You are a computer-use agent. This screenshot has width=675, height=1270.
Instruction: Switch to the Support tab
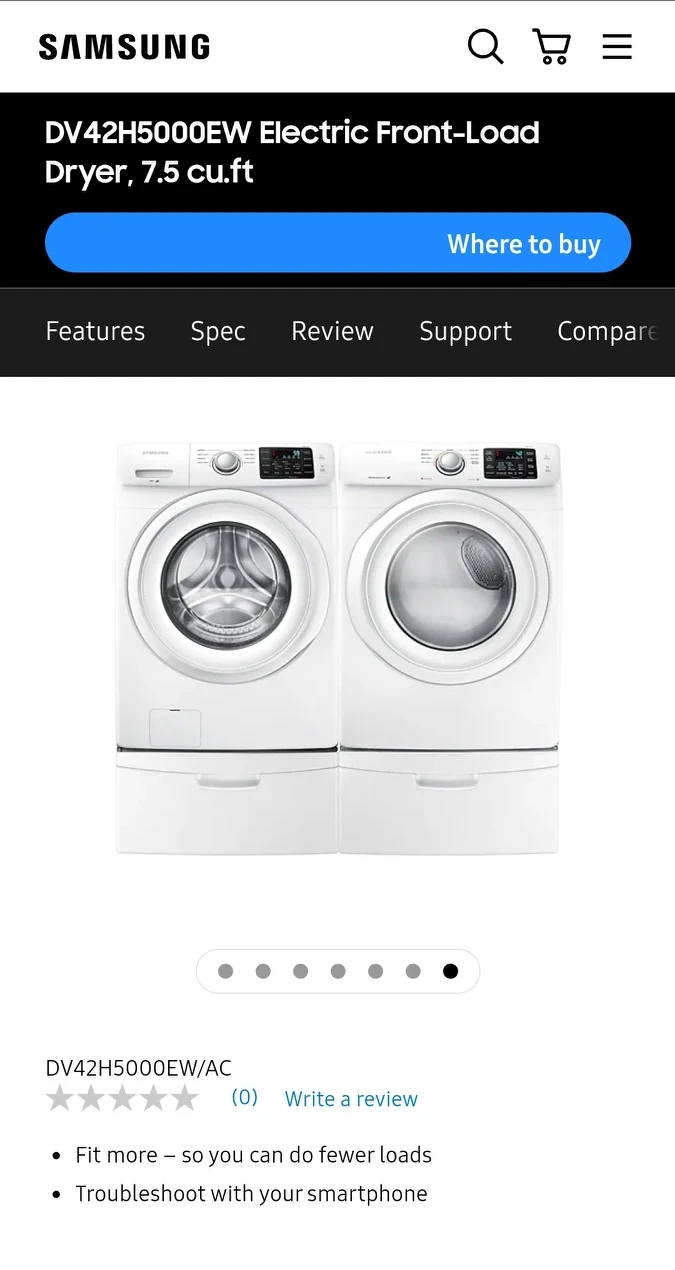pyautogui.click(x=465, y=331)
